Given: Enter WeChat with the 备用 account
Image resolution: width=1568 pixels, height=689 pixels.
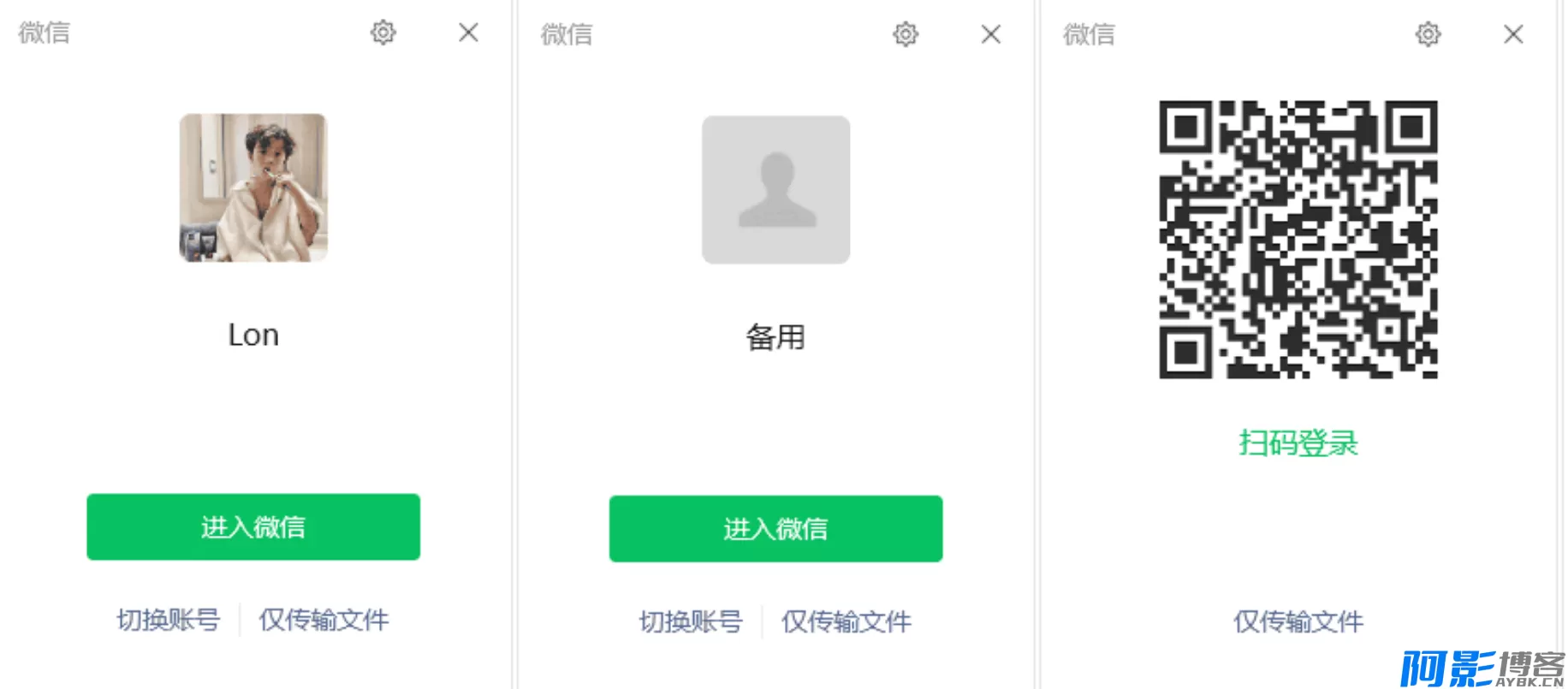Looking at the screenshot, I should [775, 529].
